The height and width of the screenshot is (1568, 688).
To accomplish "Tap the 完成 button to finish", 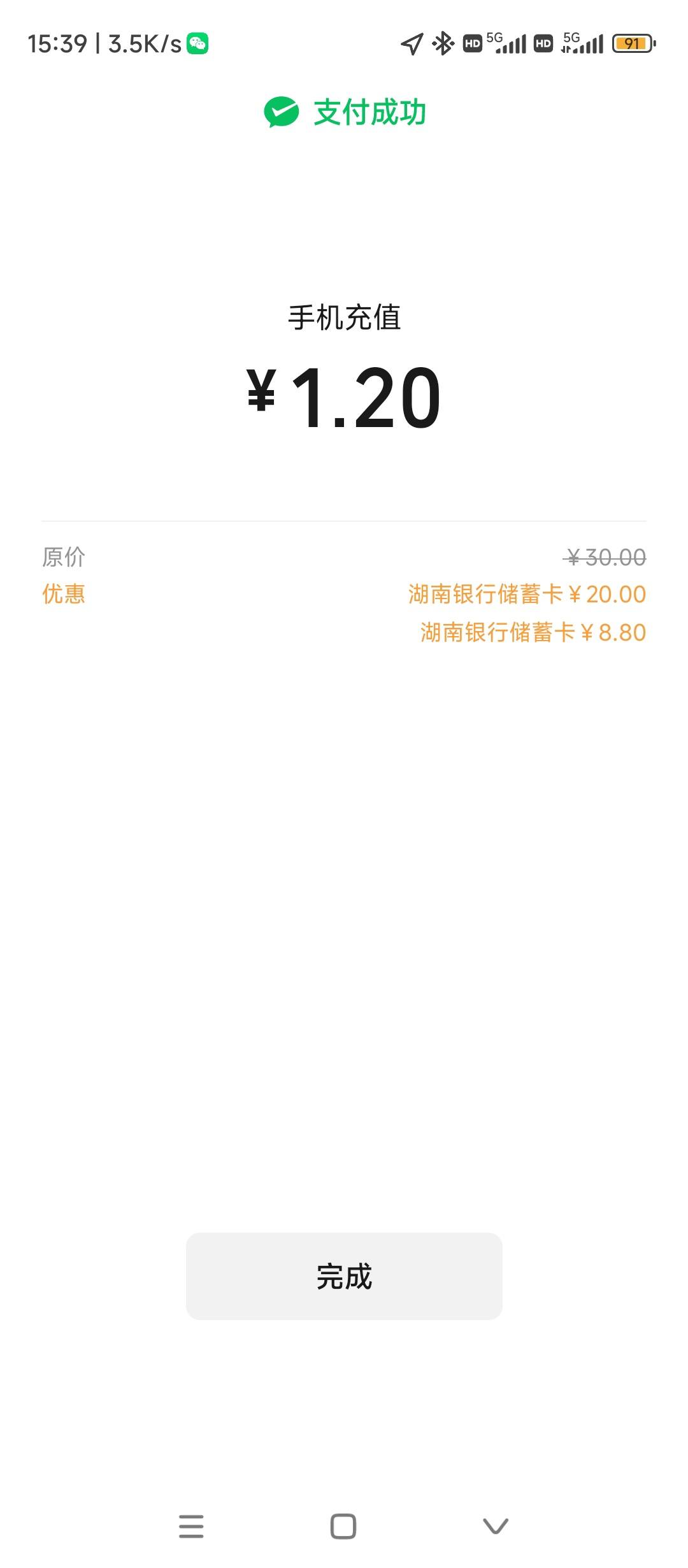I will coord(344,1277).
